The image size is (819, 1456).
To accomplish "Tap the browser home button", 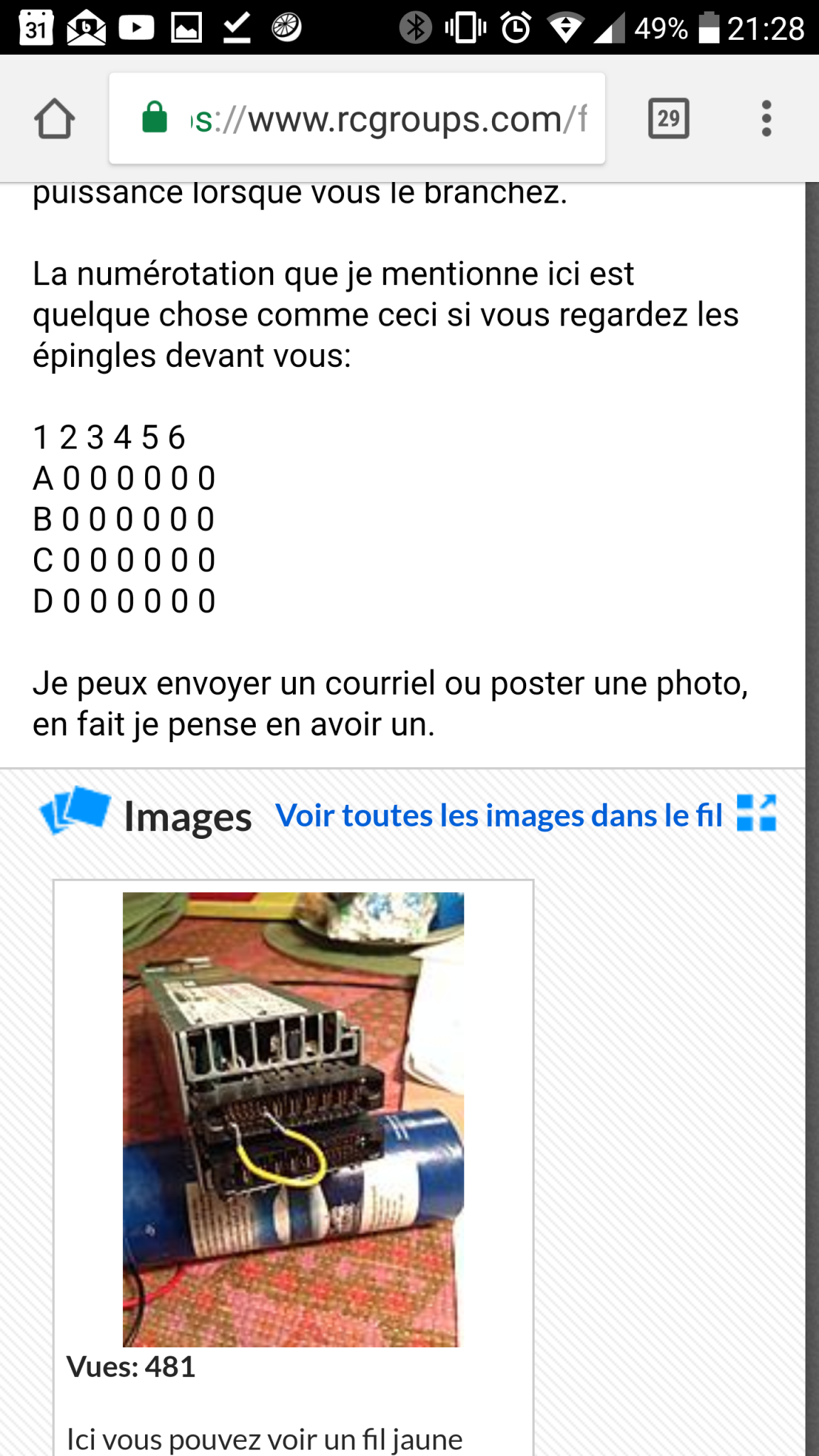I will pos(55,118).
